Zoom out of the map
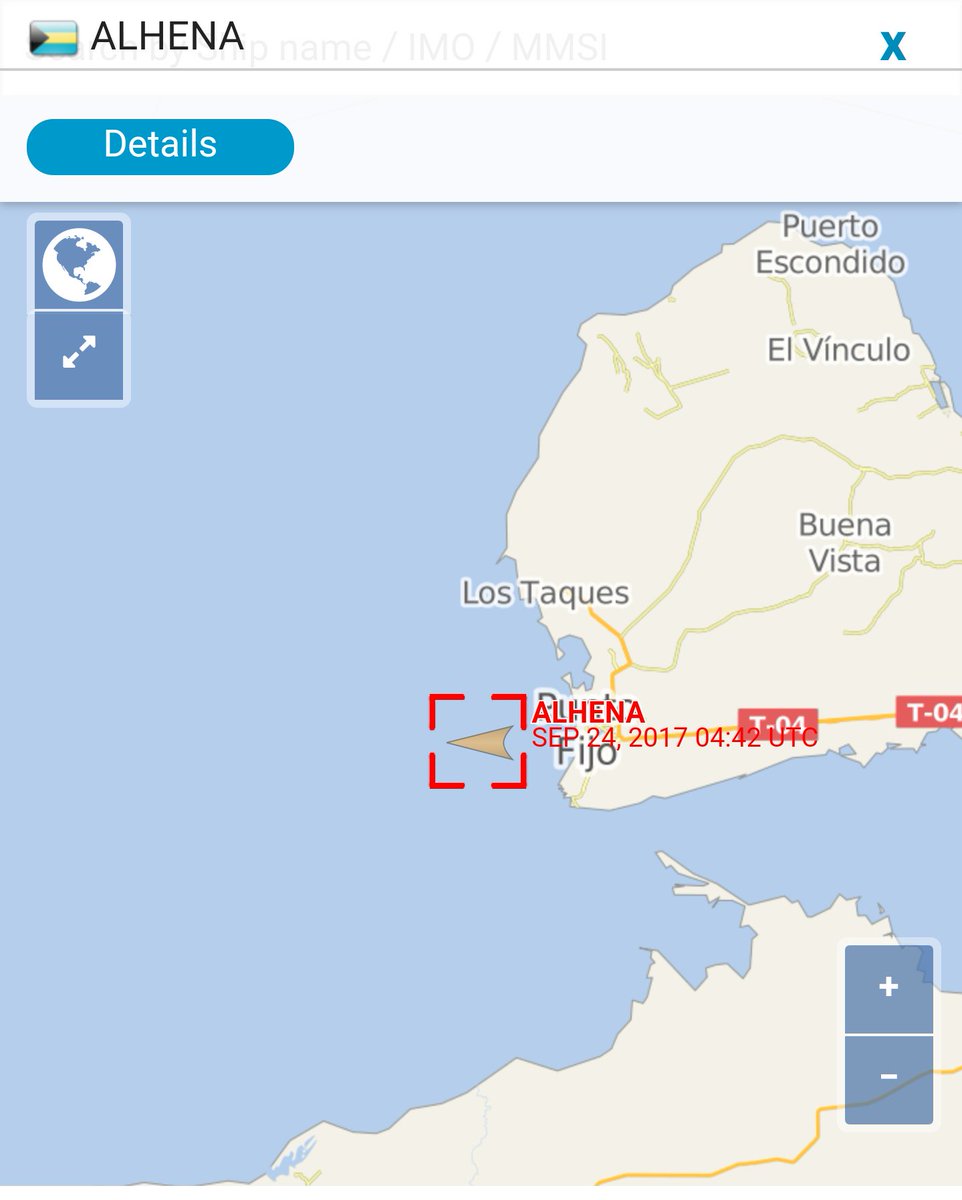The image size is (962, 1200). click(888, 1078)
